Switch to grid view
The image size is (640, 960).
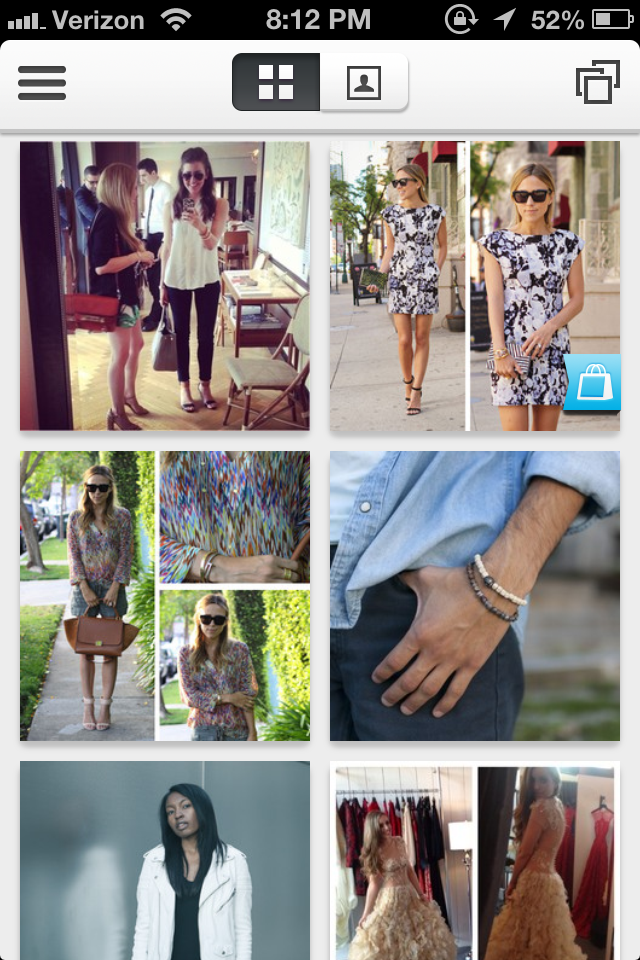pos(276,82)
